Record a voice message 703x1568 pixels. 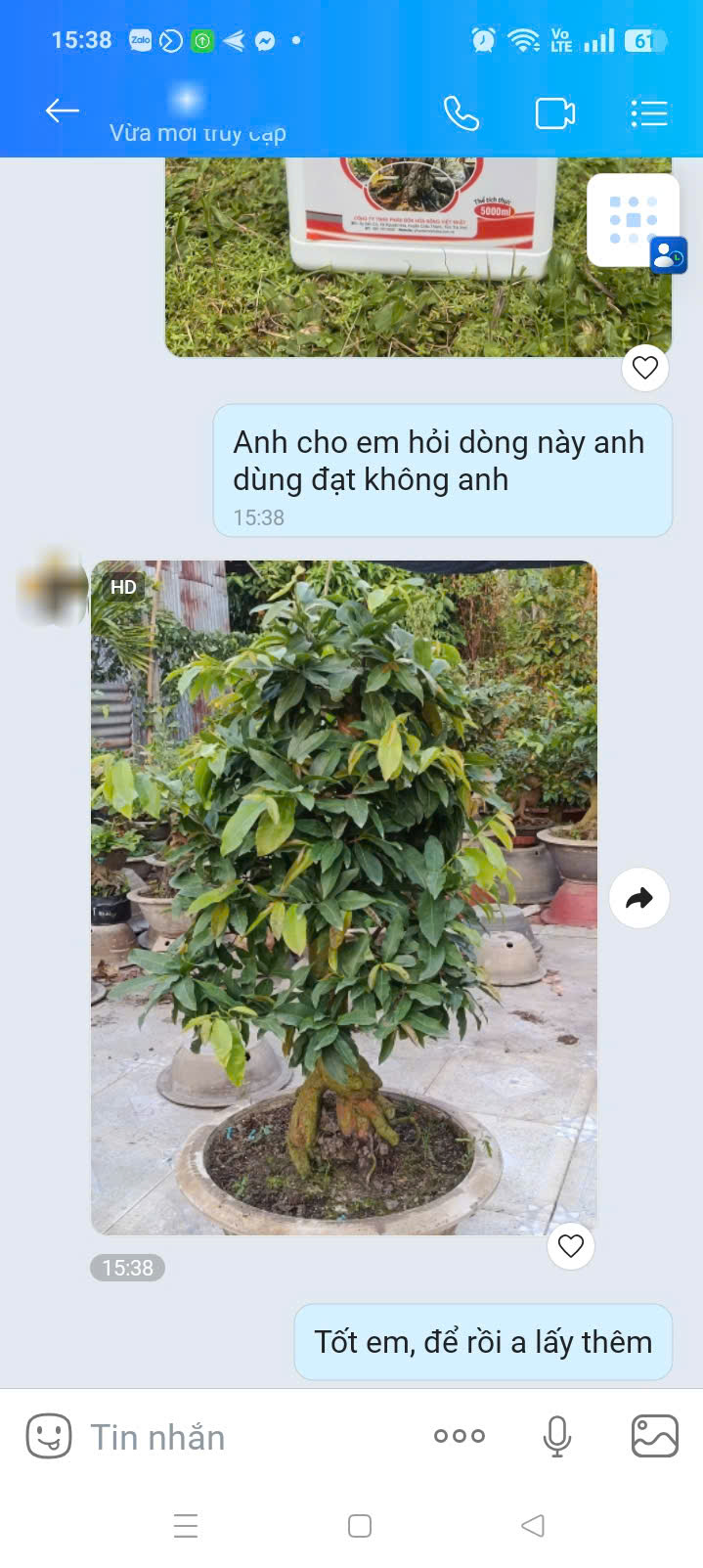click(557, 1436)
